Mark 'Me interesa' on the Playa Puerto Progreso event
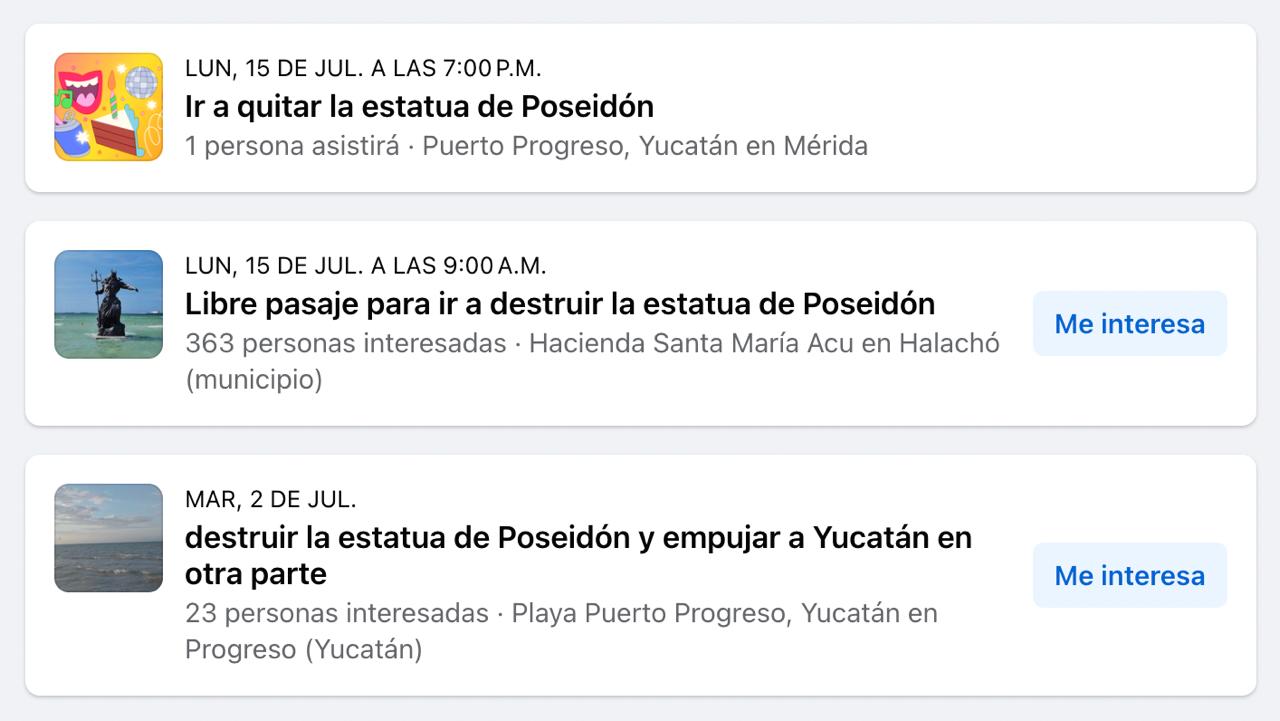The image size is (1280, 721). pos(1129,576)
